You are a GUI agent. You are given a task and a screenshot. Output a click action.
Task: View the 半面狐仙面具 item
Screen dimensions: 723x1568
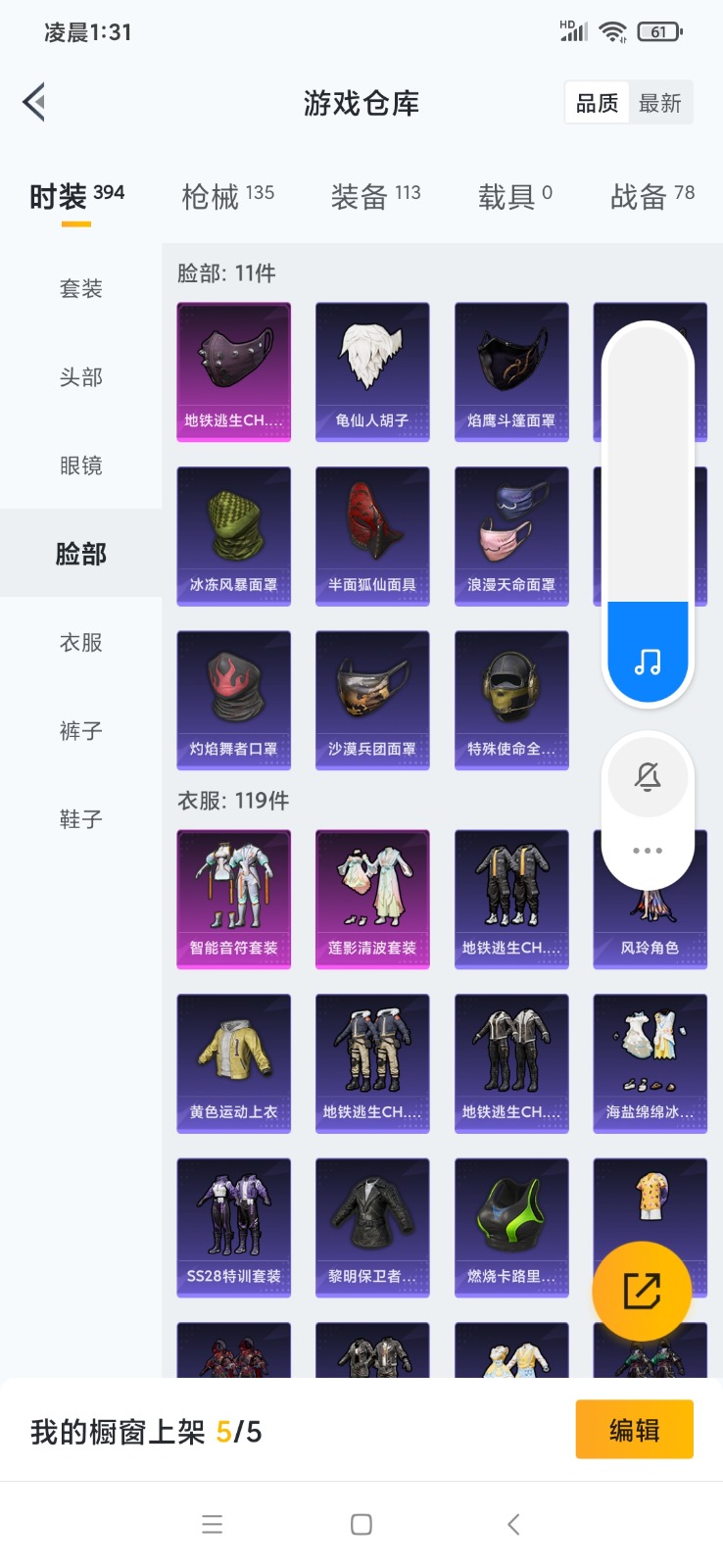[372, 535]
